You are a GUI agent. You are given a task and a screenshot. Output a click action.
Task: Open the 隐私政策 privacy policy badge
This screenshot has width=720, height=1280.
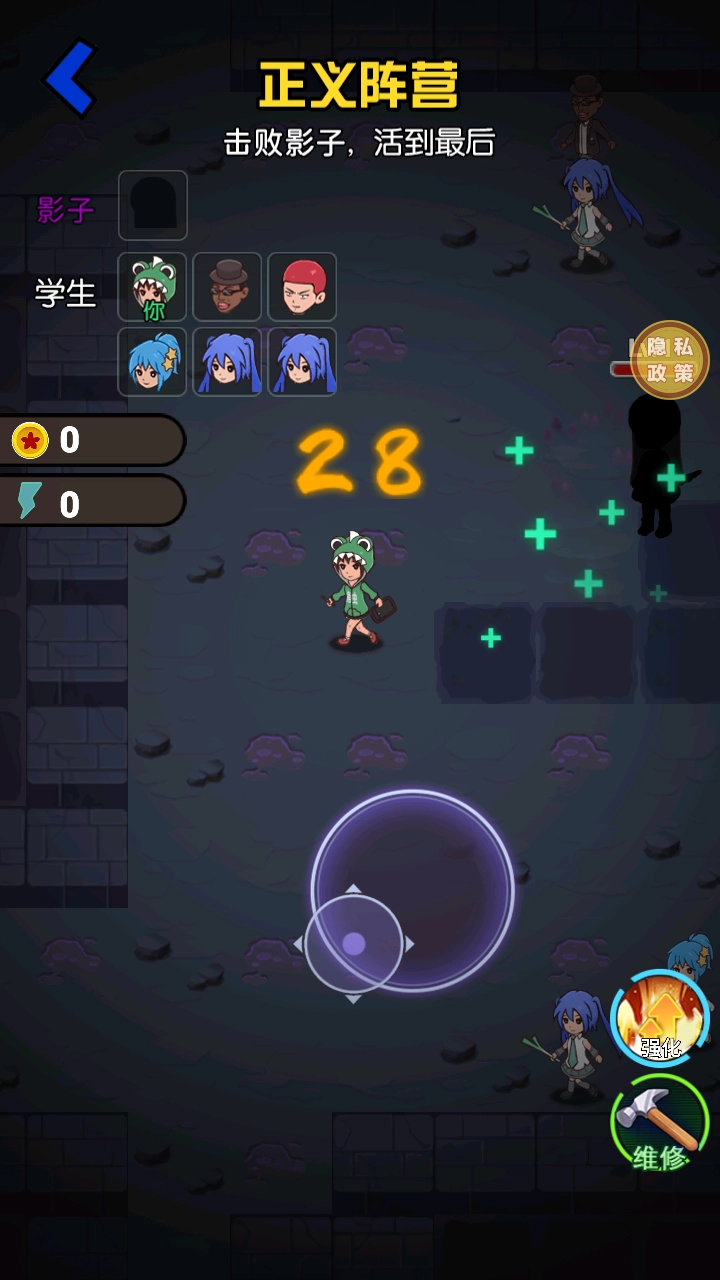(669, 360)
